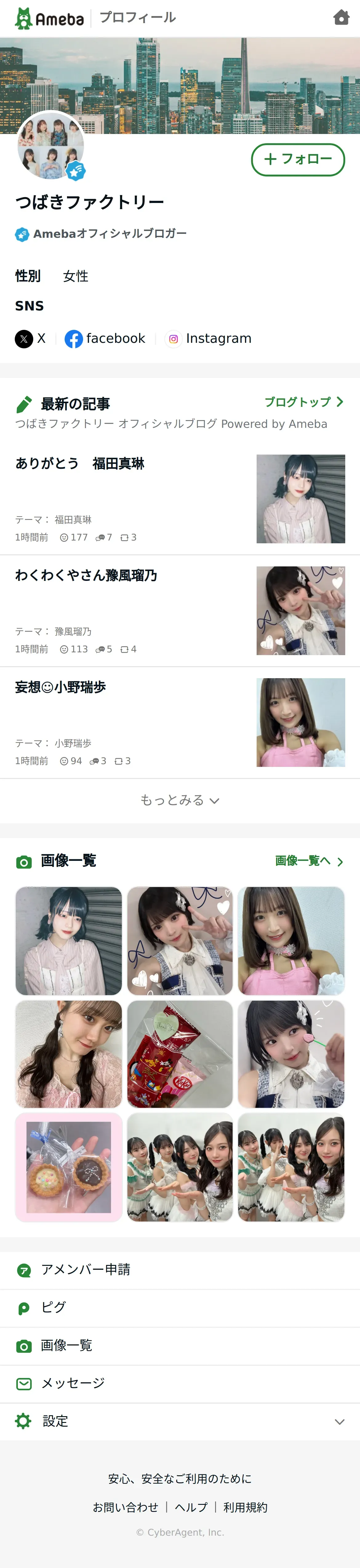Go to ブログトップ

coord(304,402)
